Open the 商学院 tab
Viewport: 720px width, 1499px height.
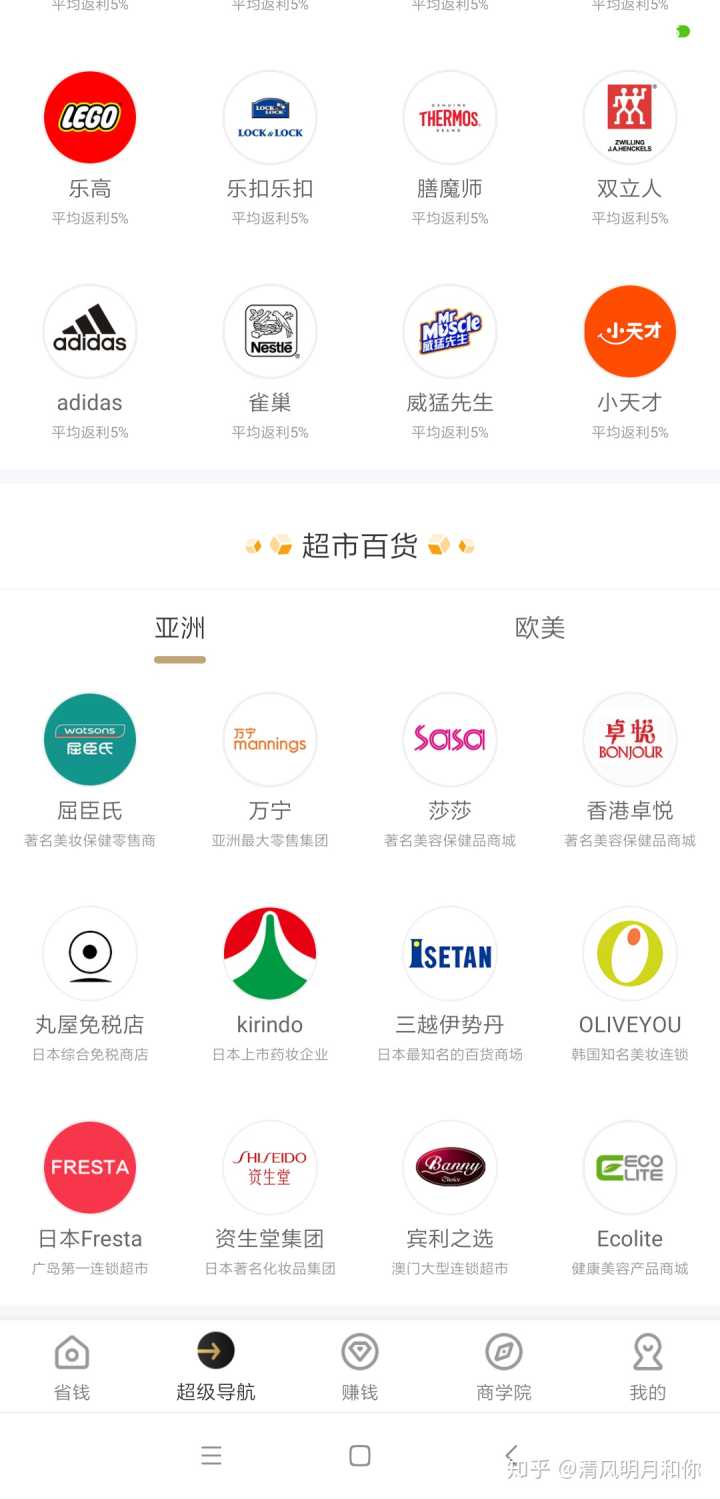(504, 1366)
